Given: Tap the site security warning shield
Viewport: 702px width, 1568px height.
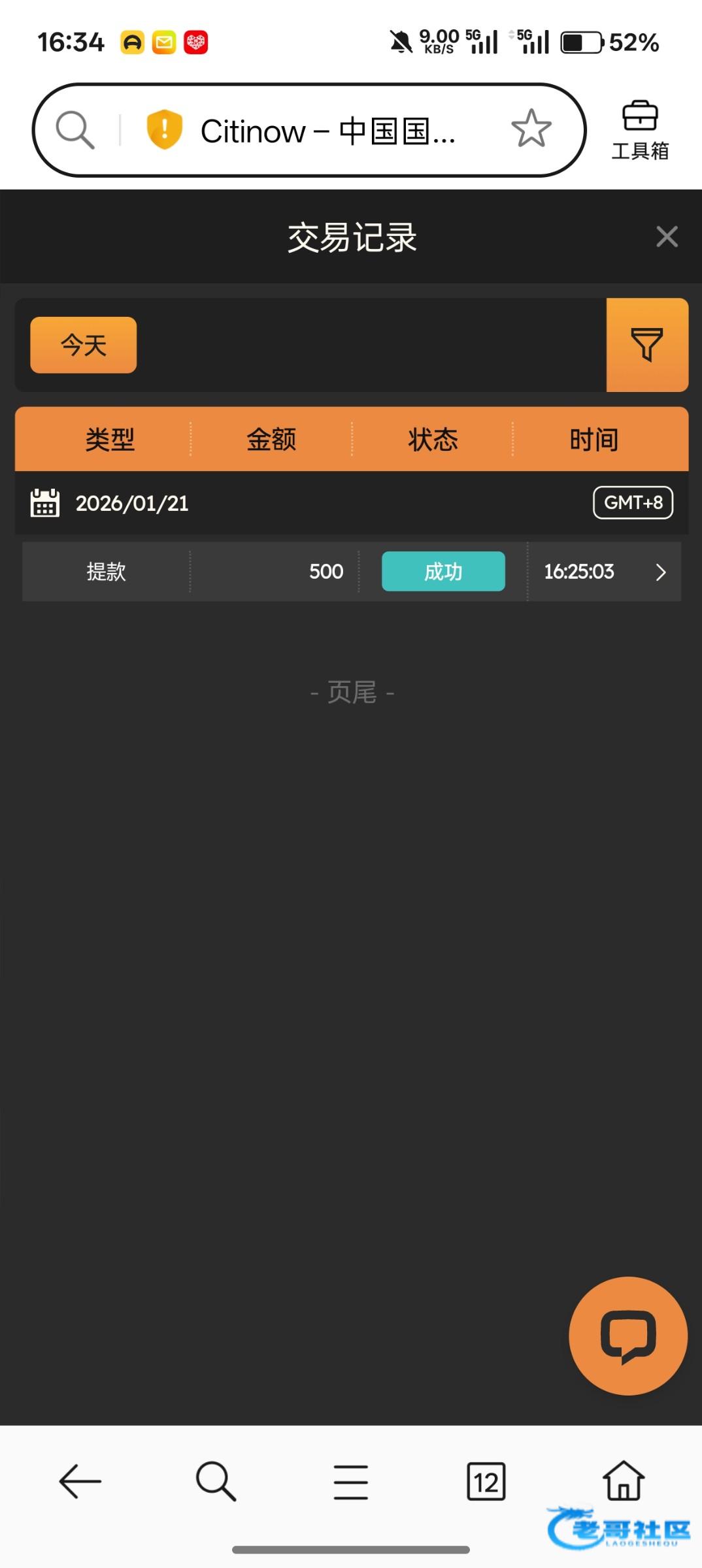Looking at the screenshot, I should [x=164, y=129].
